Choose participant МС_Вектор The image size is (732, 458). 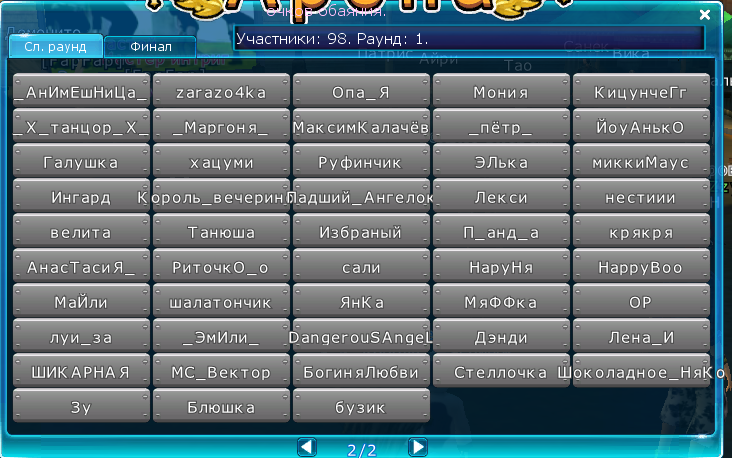[x=221, y=373]
